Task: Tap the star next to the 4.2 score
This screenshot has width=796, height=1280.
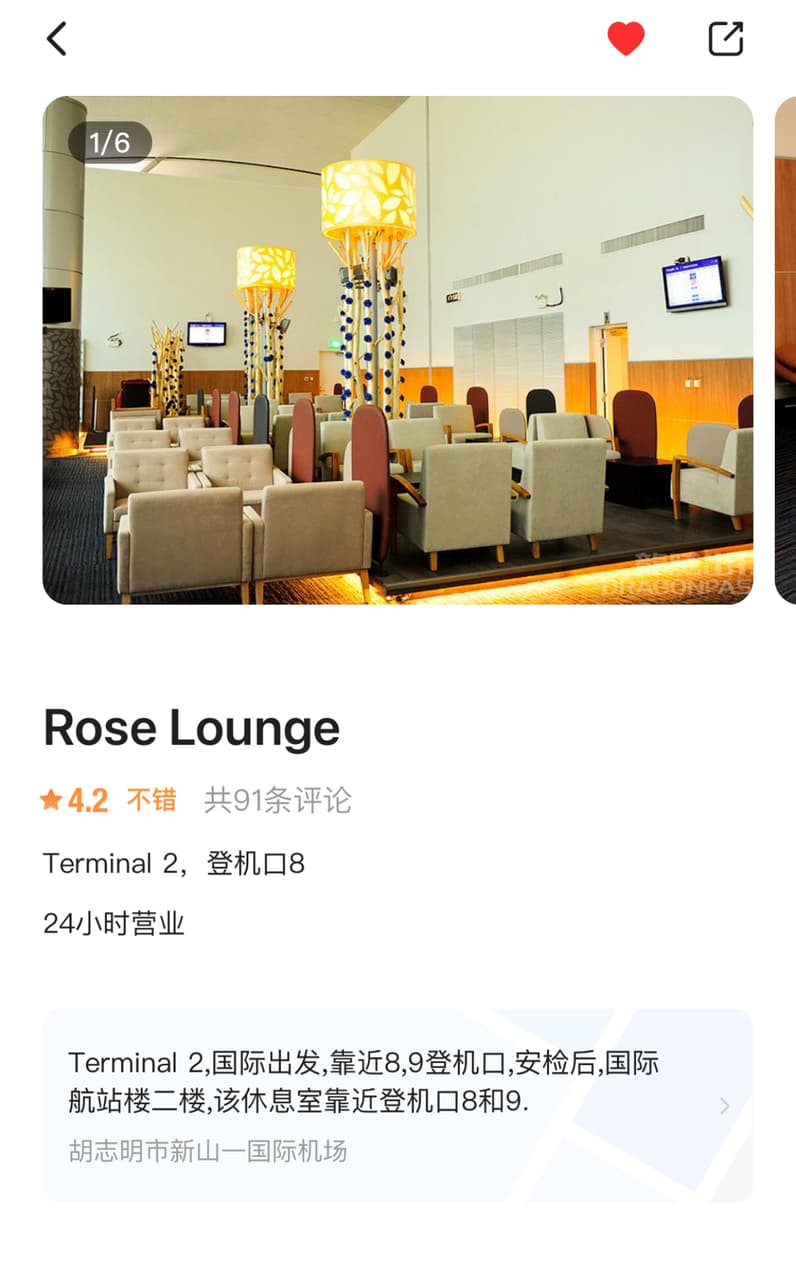Action: pos(51,800)
